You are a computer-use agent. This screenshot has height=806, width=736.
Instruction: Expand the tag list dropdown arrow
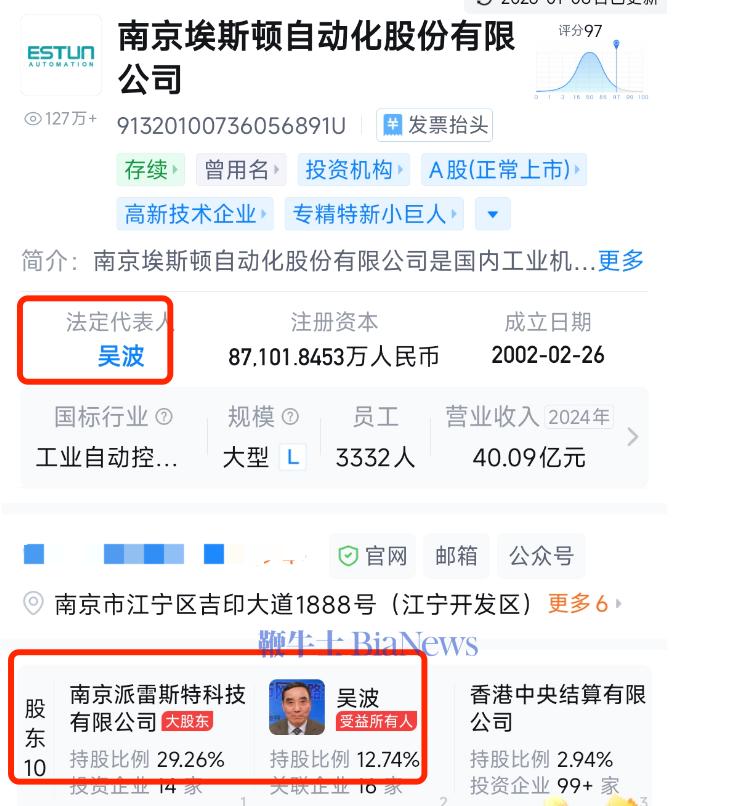492,213
